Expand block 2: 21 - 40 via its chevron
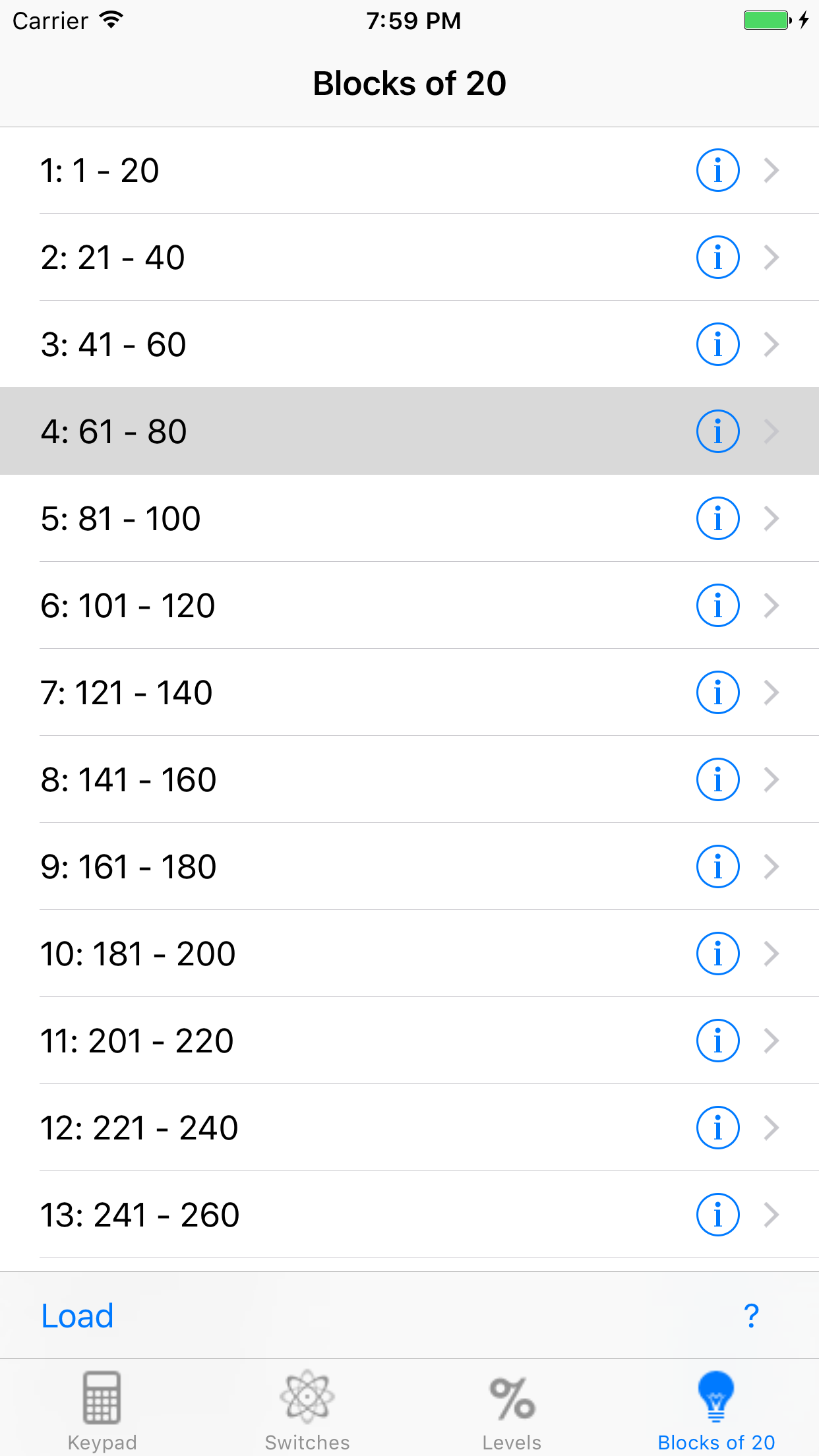819x1456 pixels. 772,257
